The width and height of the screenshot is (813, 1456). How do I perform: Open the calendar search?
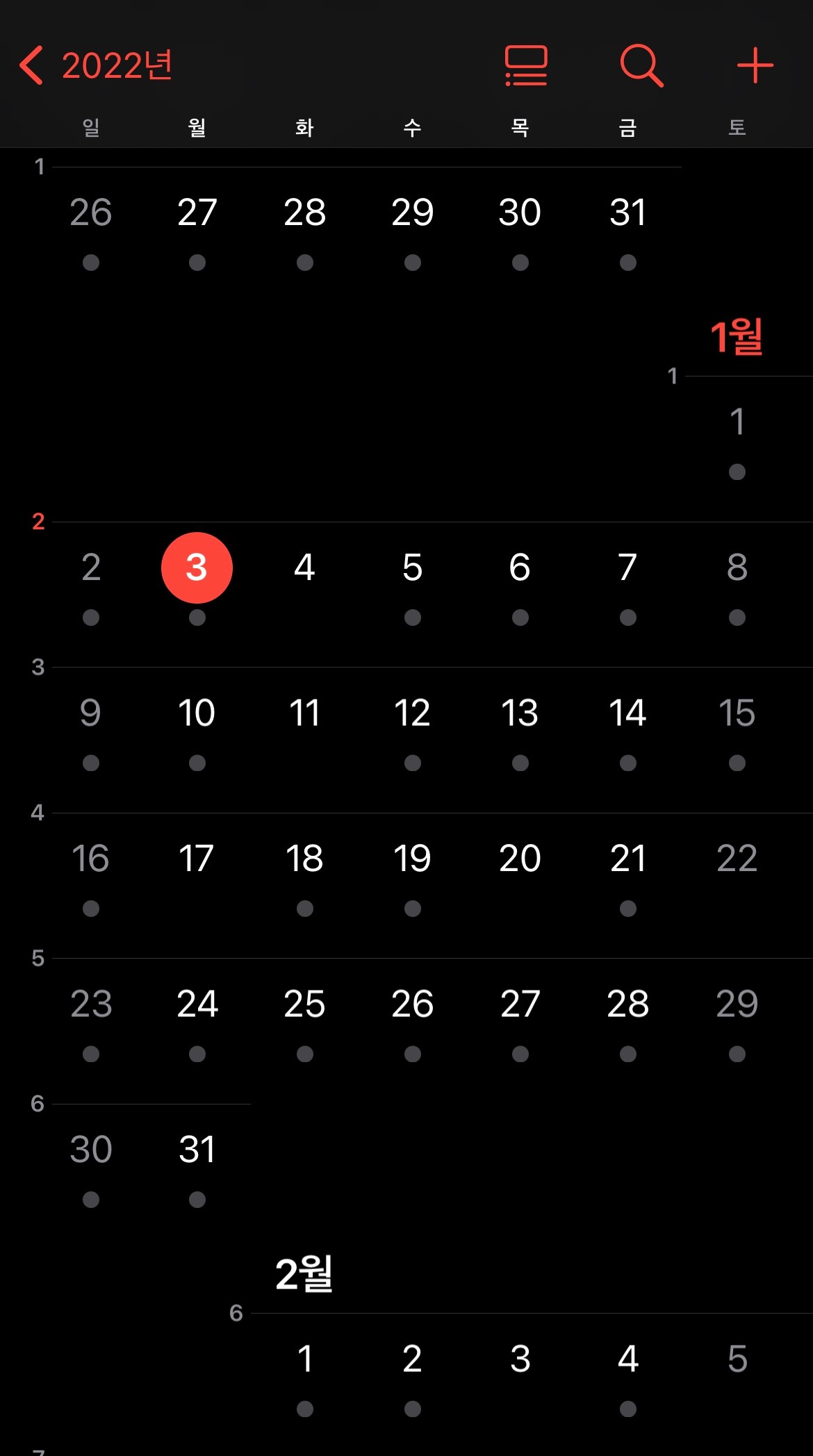point(641,66)
